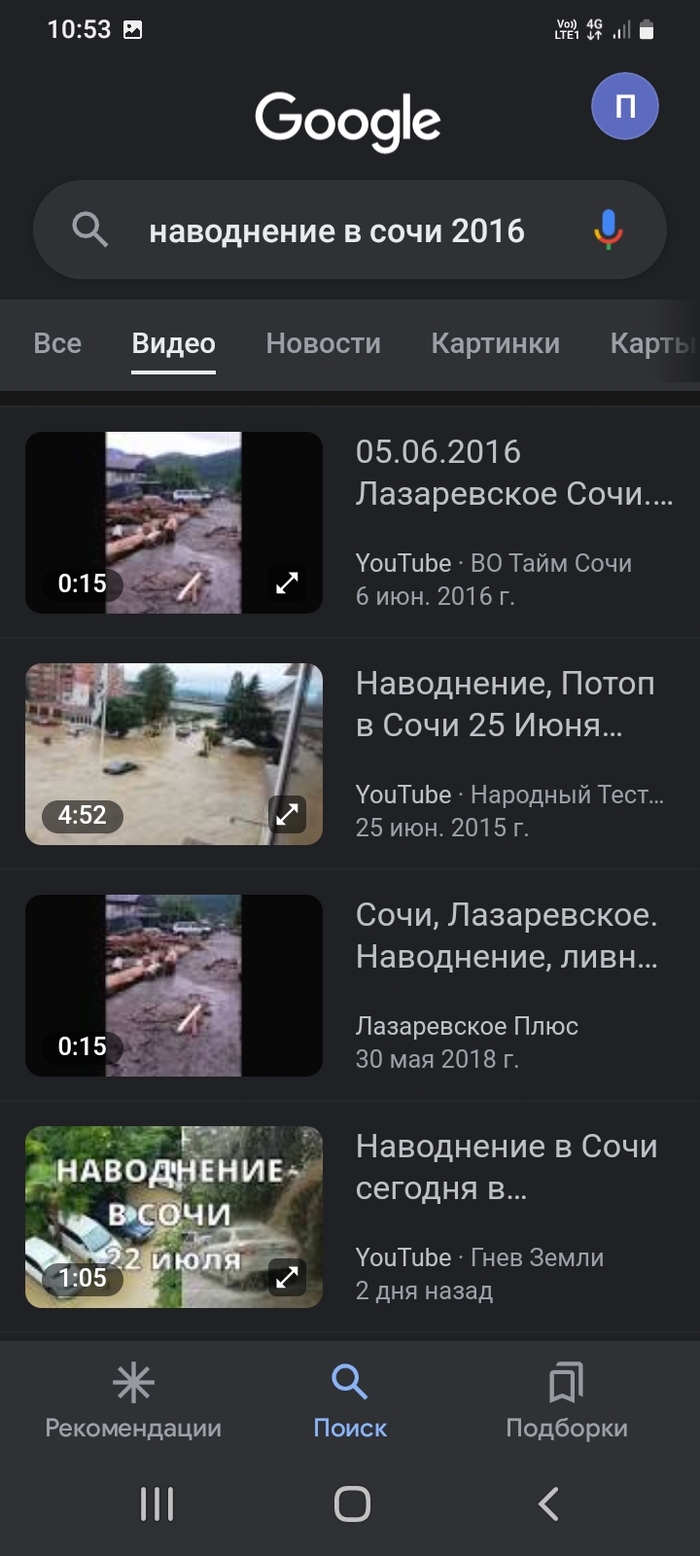Start voice search with the microphone

608,230
